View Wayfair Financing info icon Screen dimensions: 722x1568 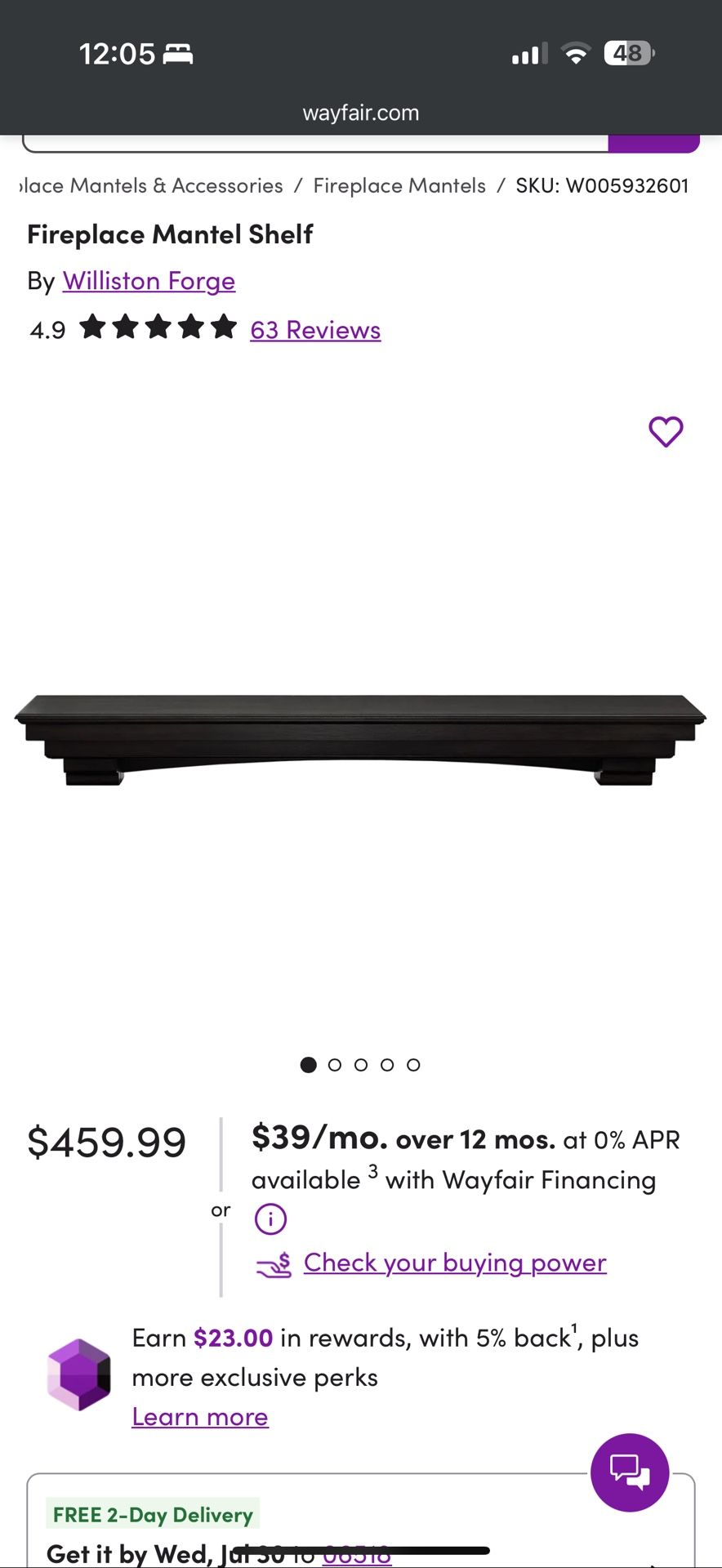[270, 1219]
